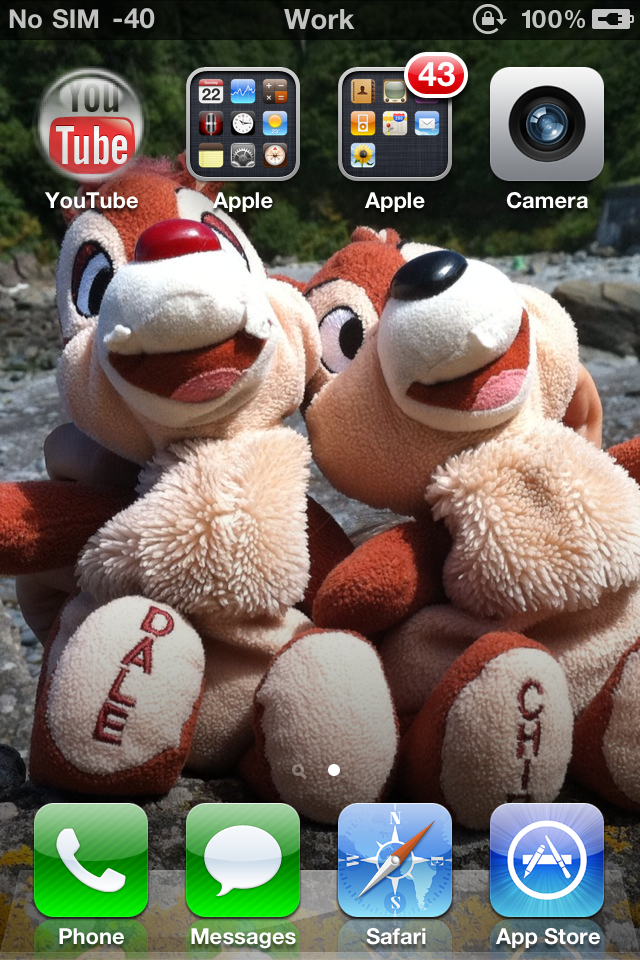Viewport: 640px width, 960px height.
Task: Launch the Safari browser
Action: (x=395, y=861)
